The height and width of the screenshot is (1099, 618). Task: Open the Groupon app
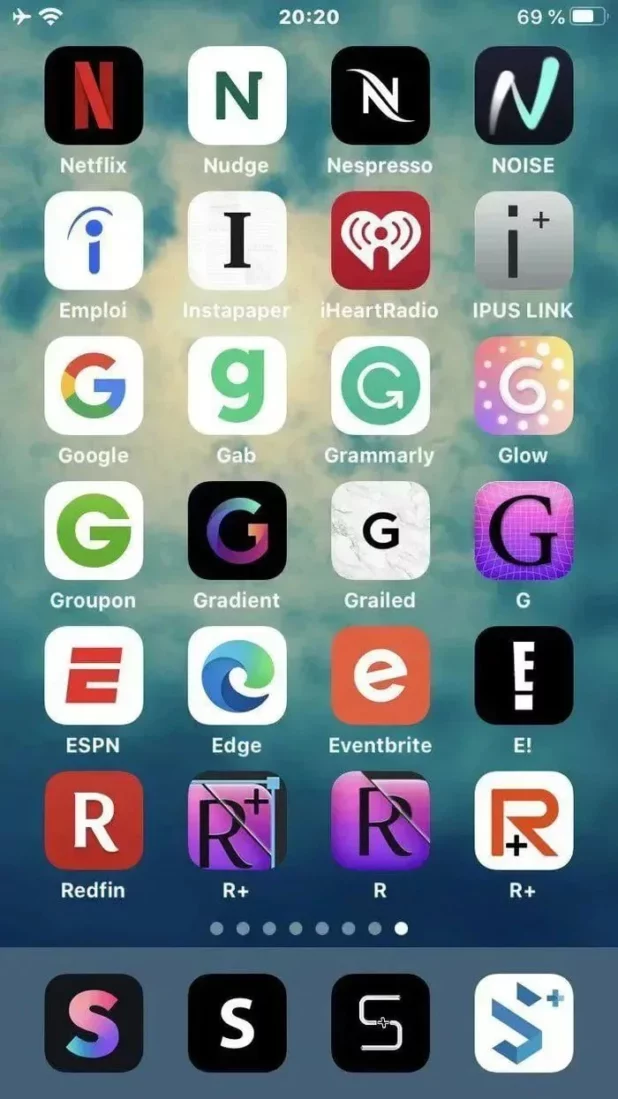point(94,531)
